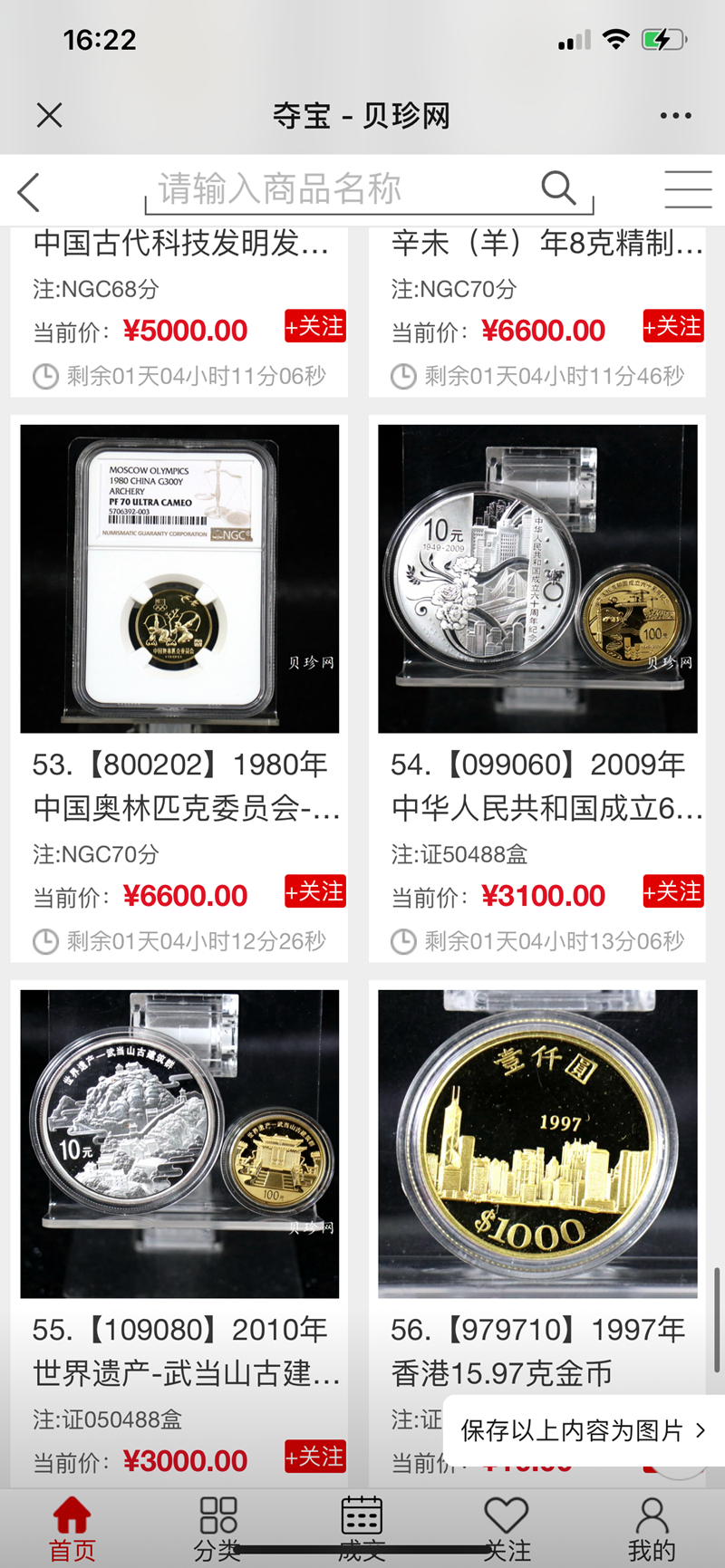Follow the 辛未(羊)年8克 item

pos(673,327)
